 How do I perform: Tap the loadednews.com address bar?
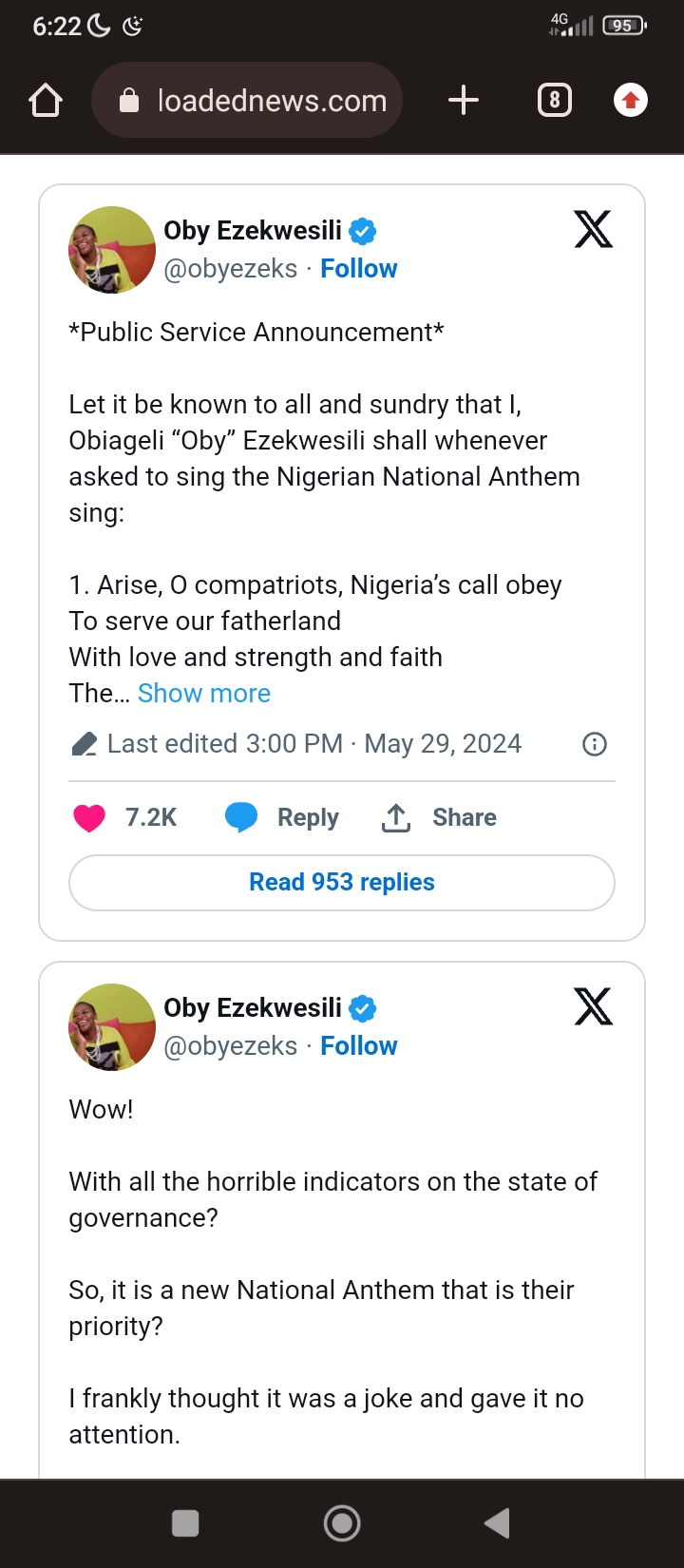pyautogui.click(x=275, y=99)
